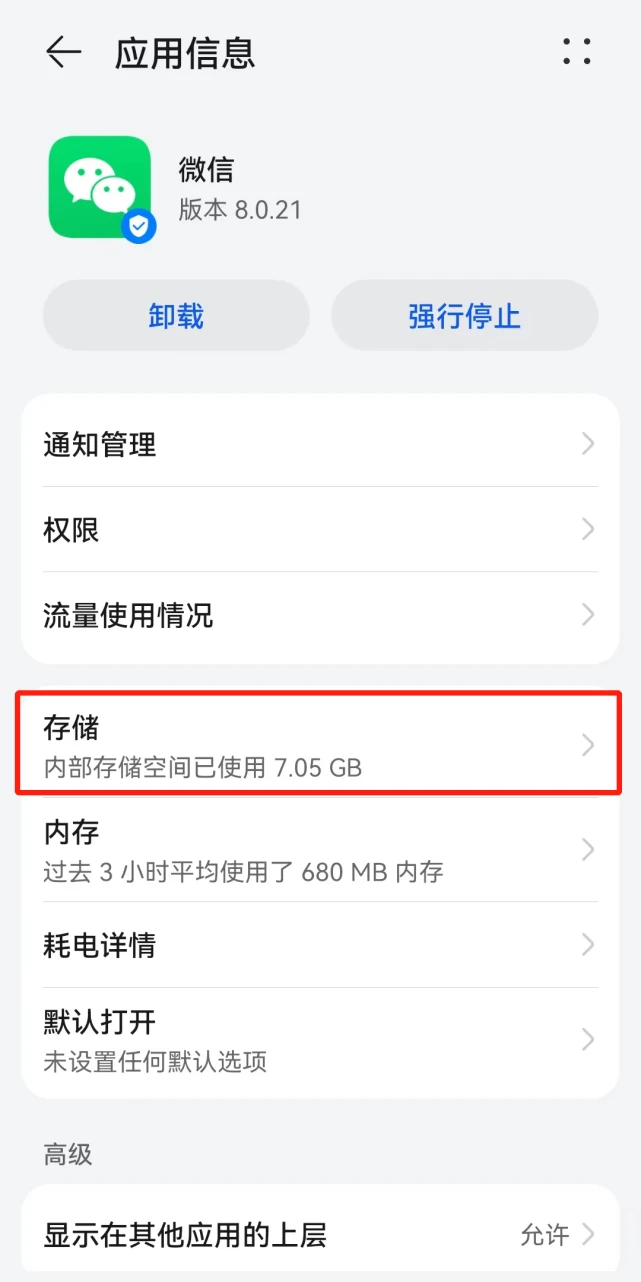This screenshot has height=1282, width=641.
Task: Open 显示在其他应用的上层 setting
Action: tap(320, 1234)
